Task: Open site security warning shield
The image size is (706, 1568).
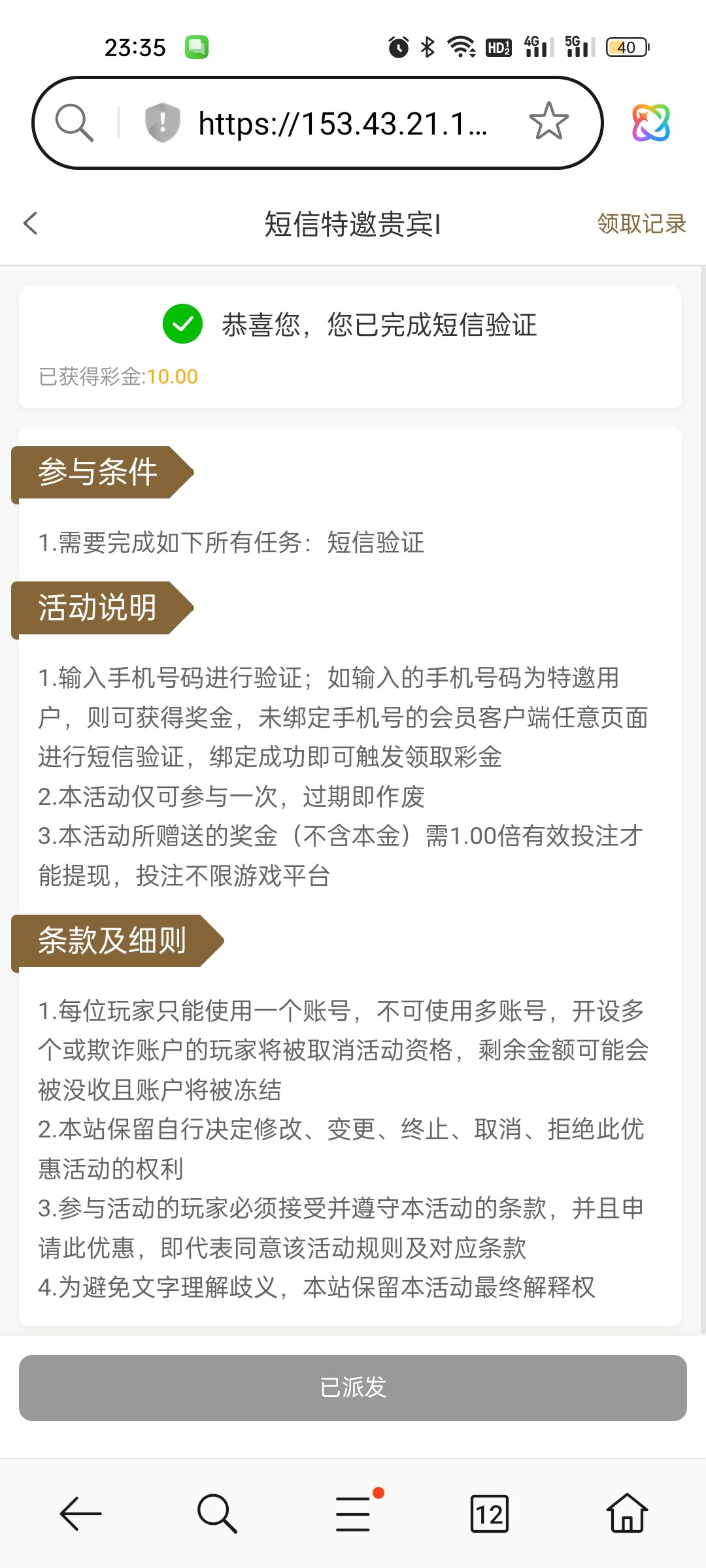Action: tap(162, 122)
